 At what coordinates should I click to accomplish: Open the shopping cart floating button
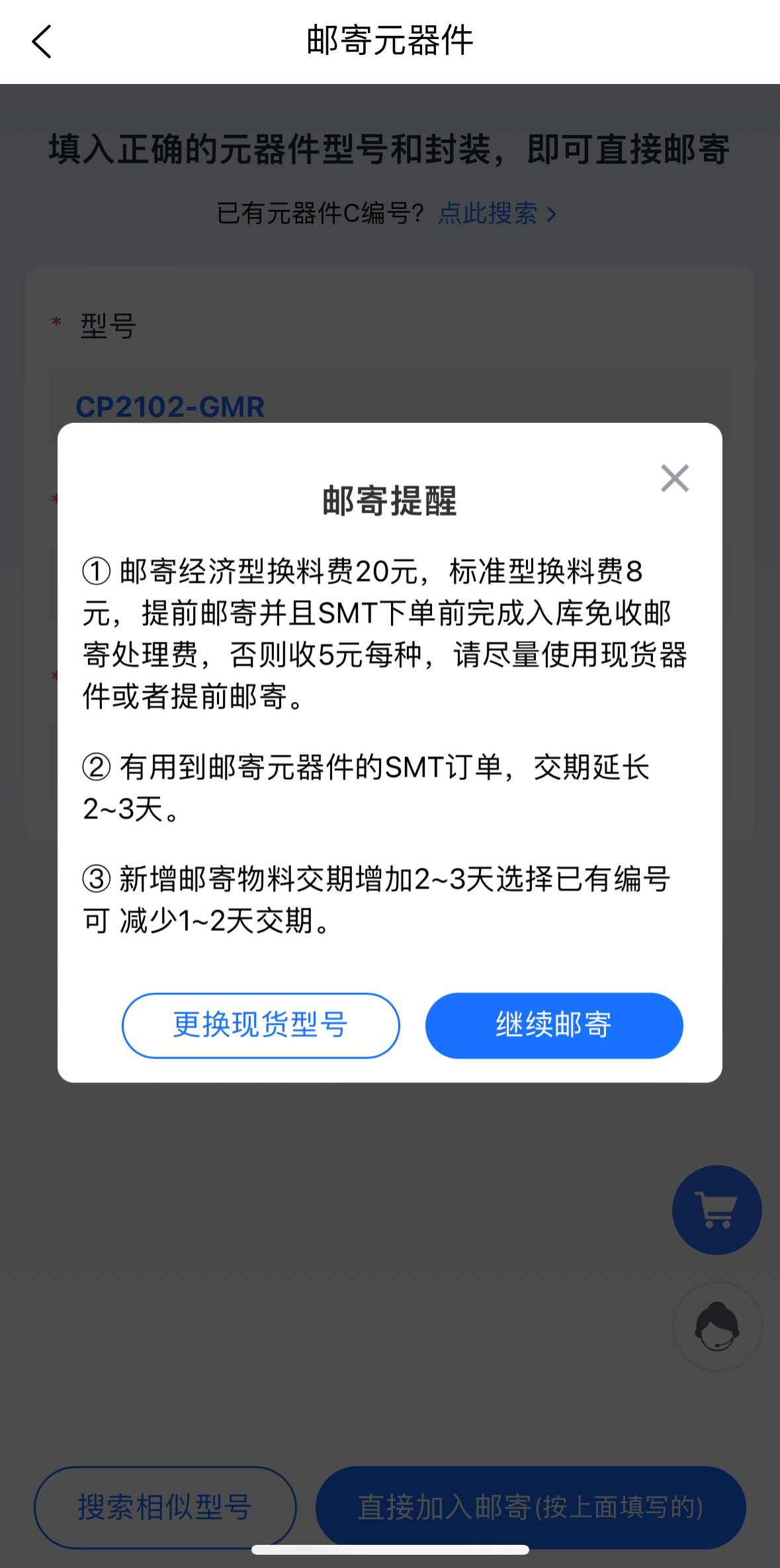click(716, 1209)
